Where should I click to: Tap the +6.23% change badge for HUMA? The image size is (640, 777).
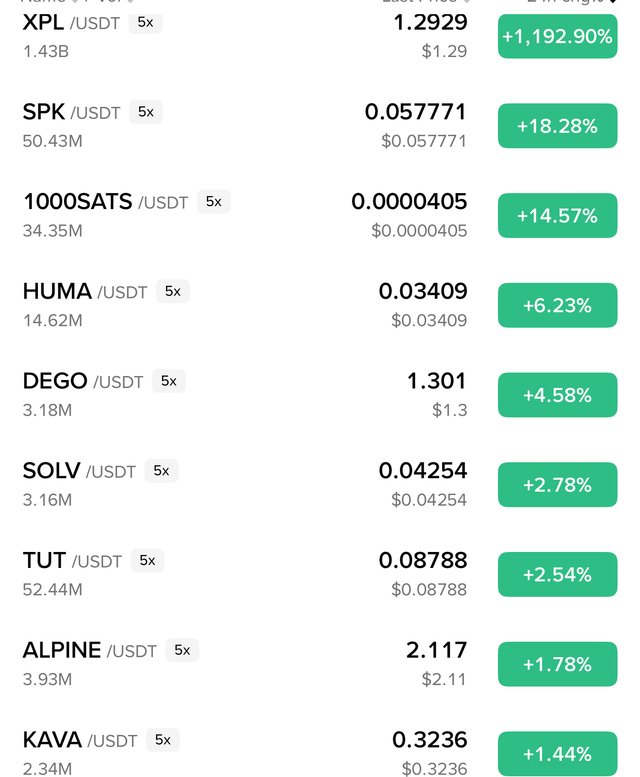click(x=557, y=305)
